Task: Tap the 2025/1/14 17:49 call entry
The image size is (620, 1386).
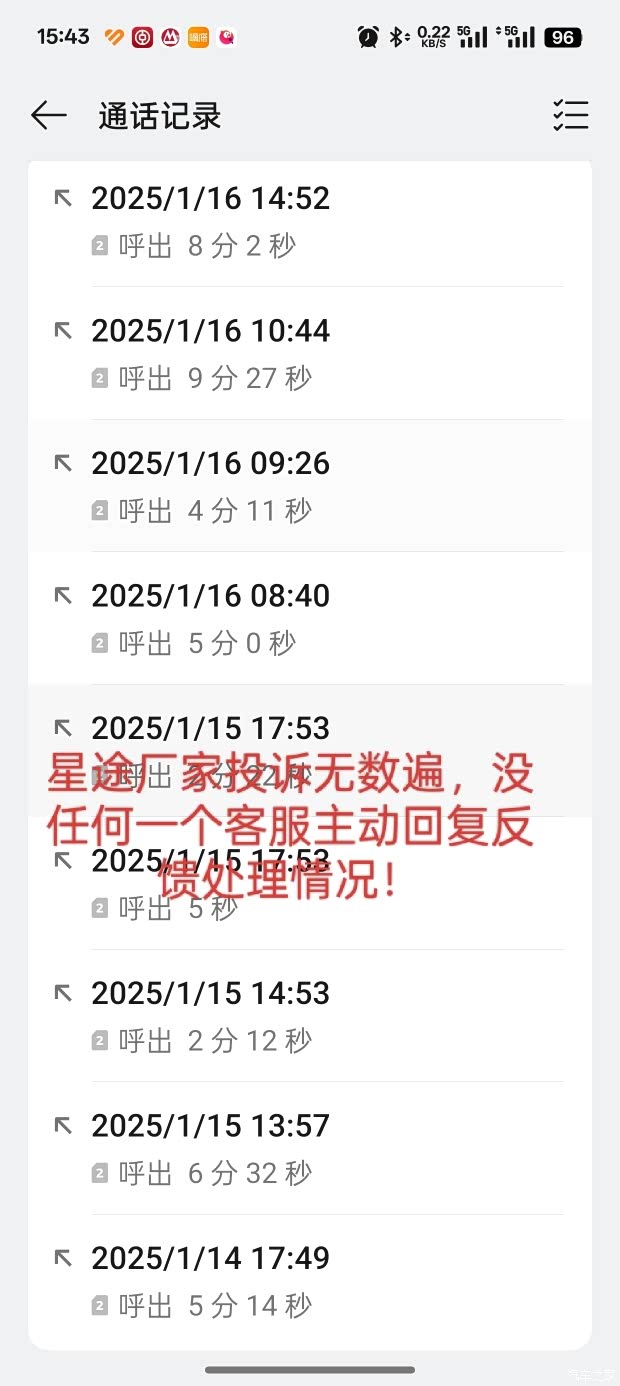Action: (310, 1281)
